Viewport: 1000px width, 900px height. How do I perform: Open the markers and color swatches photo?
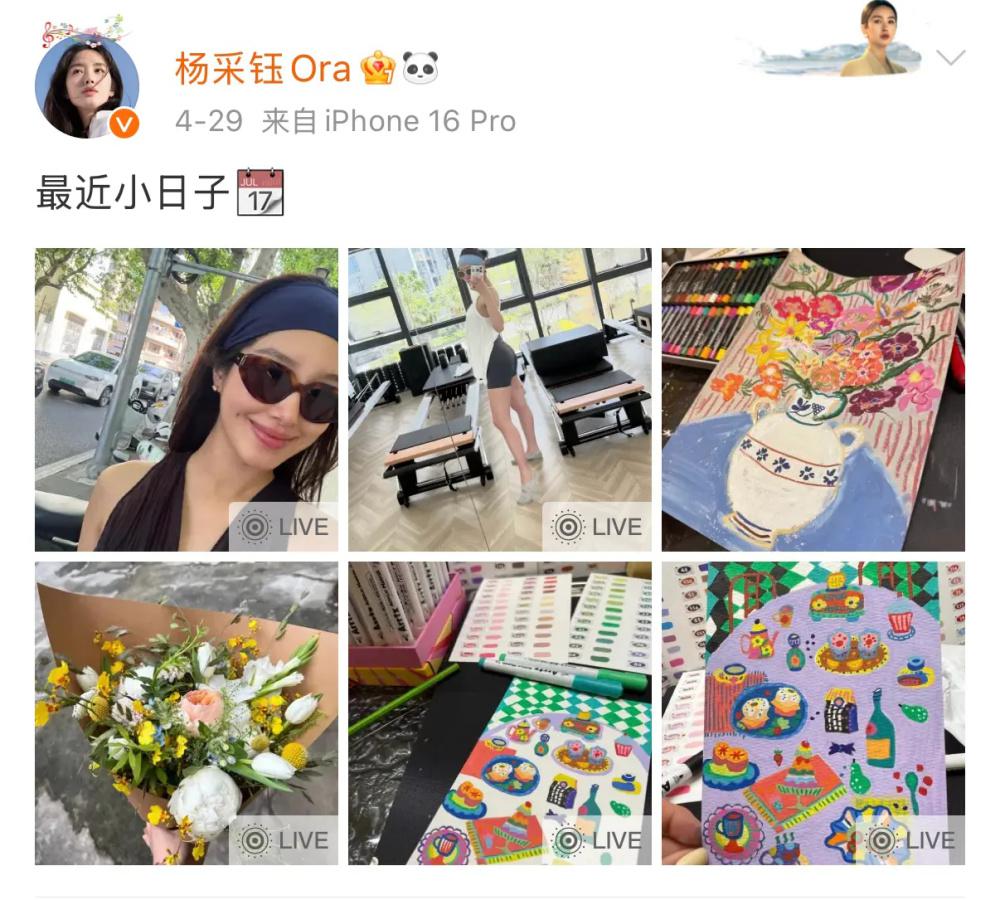(499, 712)
